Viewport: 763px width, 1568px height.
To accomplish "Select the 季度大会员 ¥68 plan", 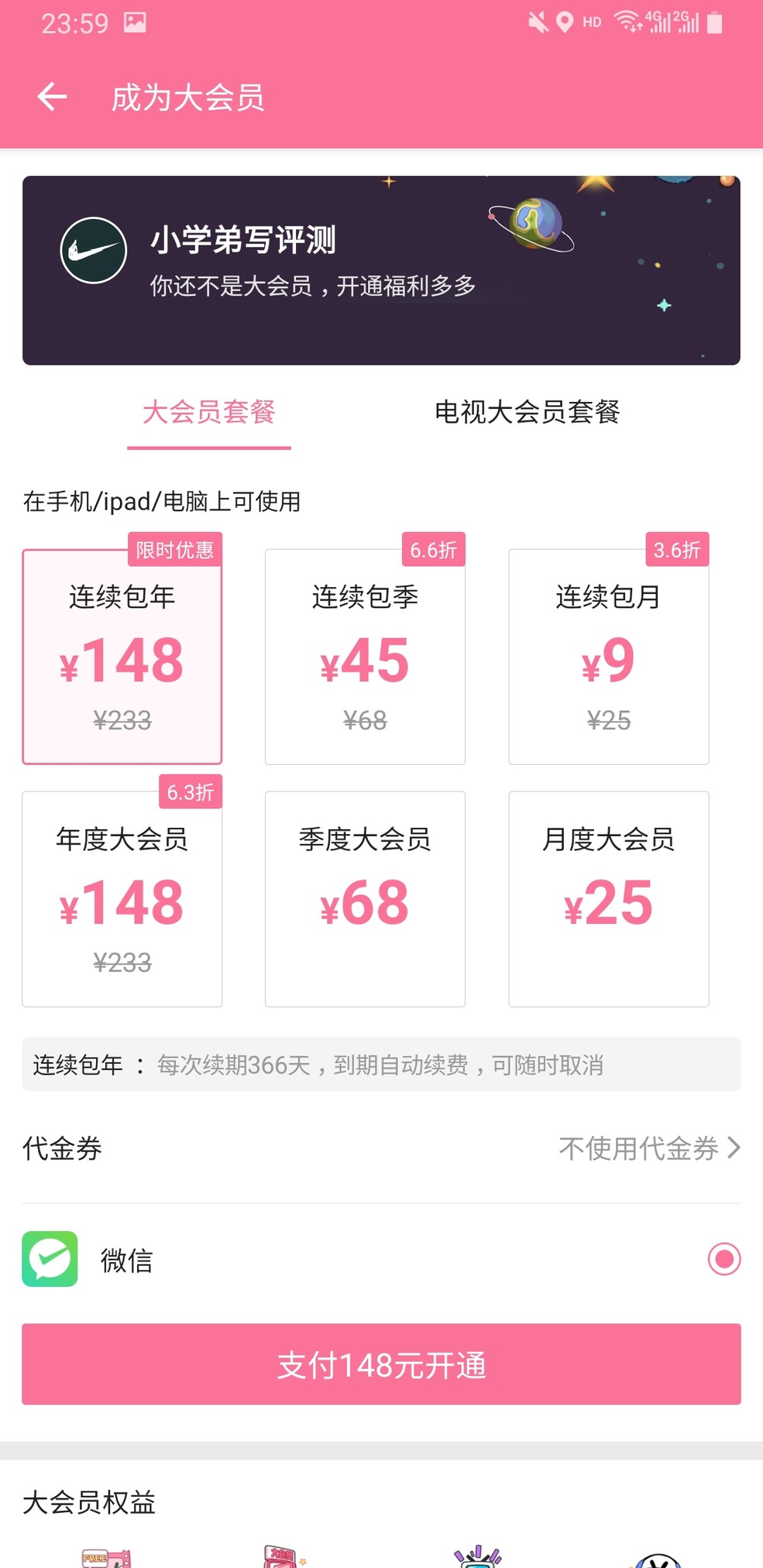I will click(365, 898).
